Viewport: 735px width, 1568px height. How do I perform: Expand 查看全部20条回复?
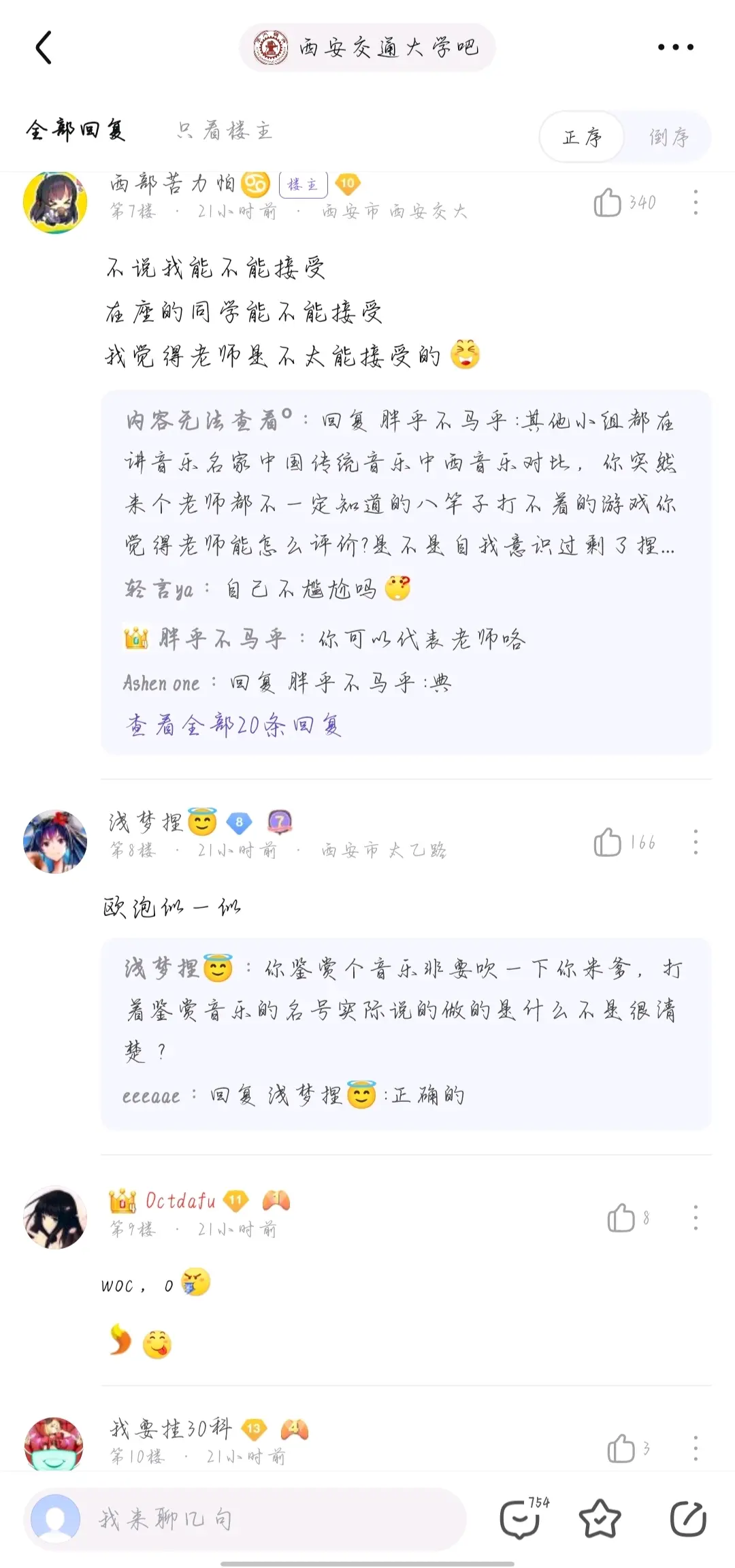click(234, 725)
